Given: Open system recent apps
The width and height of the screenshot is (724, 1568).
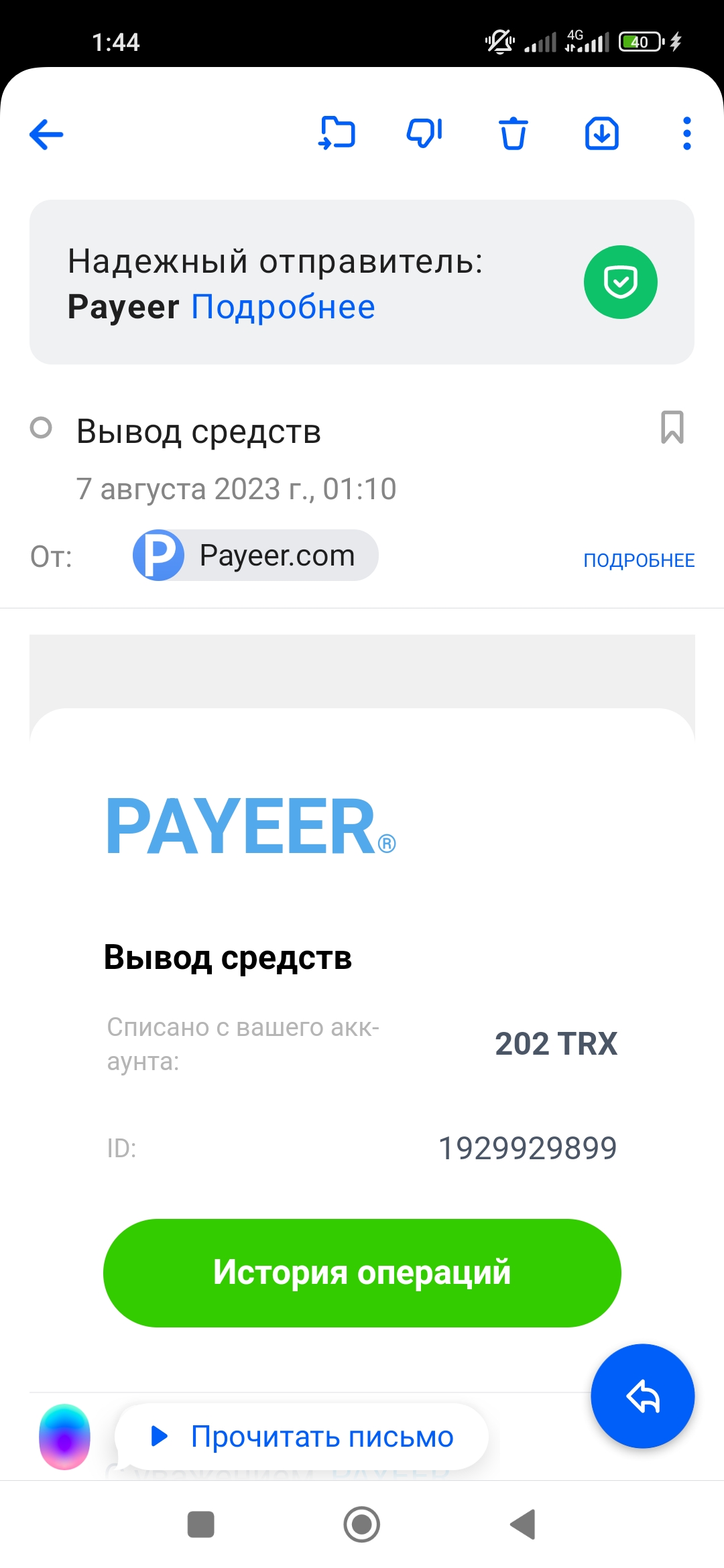Looking at the screenshot, I should coord(200,1524).
